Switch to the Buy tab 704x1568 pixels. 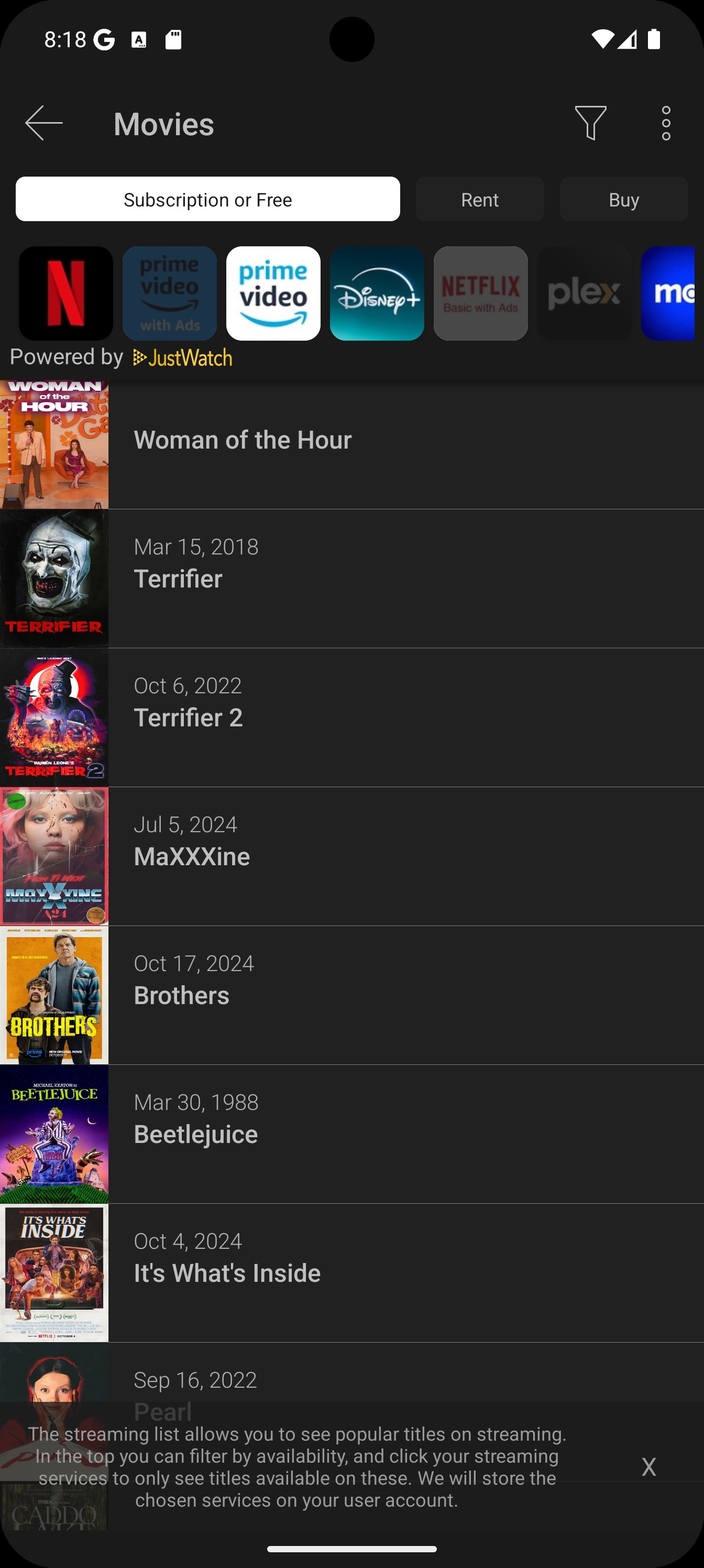(x=623, y=199)
